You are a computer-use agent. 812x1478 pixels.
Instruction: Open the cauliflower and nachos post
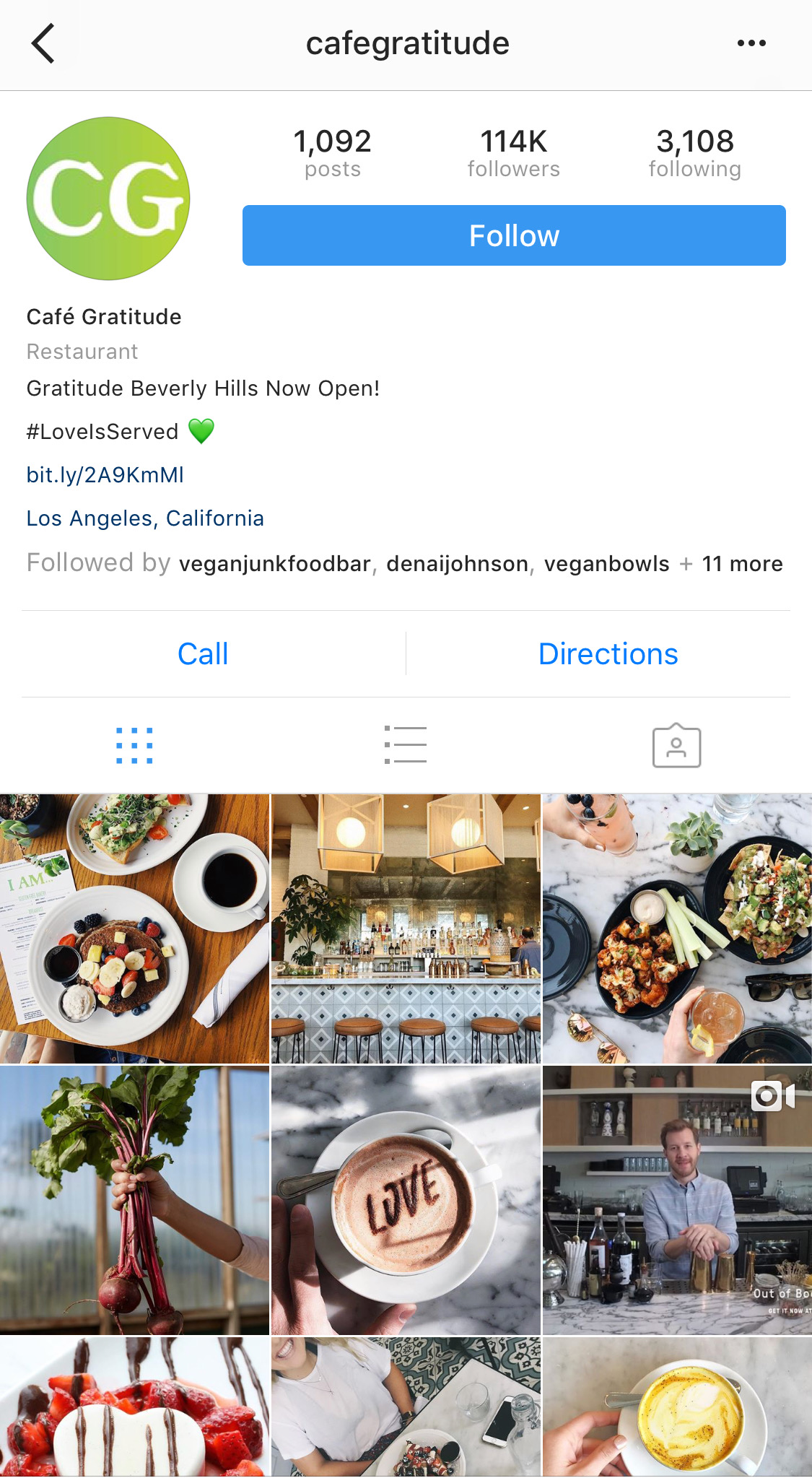pyautogui.click(x=677, y=929)
